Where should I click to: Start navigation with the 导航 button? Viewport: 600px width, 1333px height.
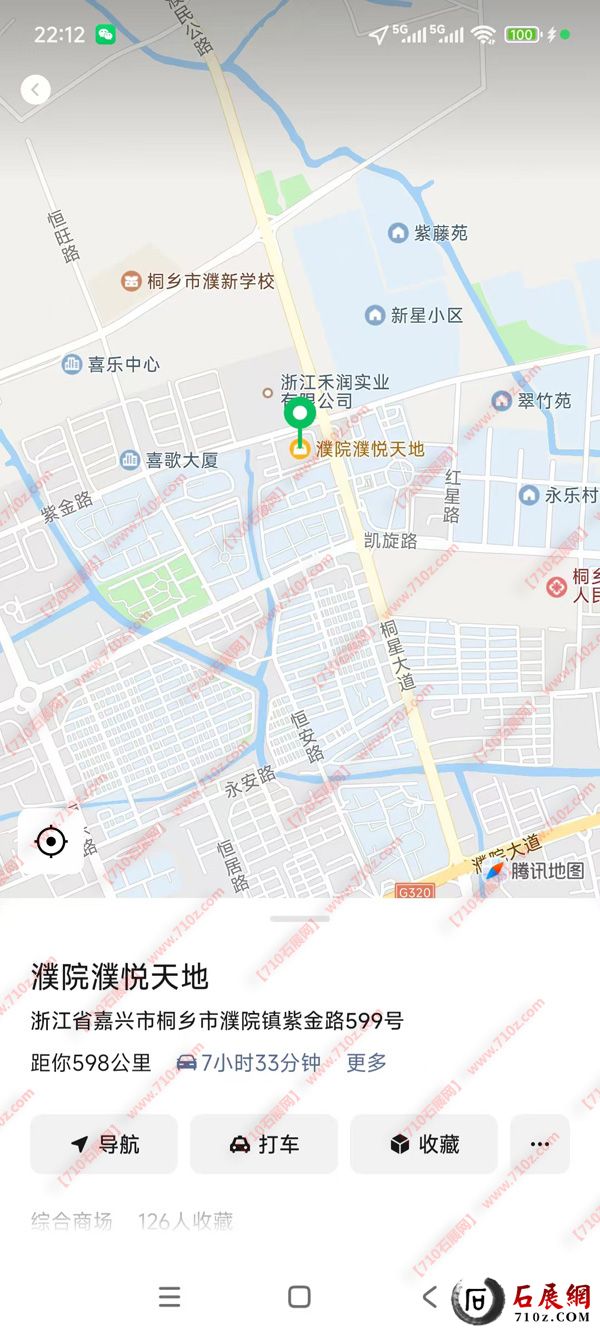pyautogui.click(x=104, y=1144)
